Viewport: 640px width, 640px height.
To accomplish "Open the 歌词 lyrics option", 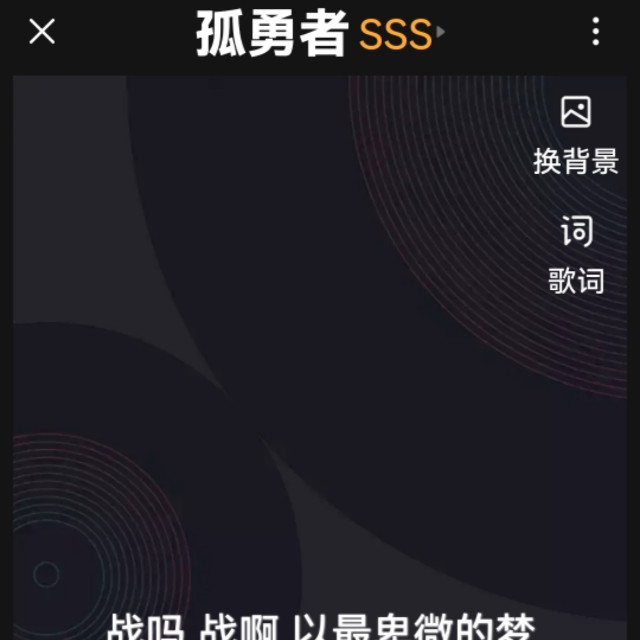I will [x=576, y=255].
